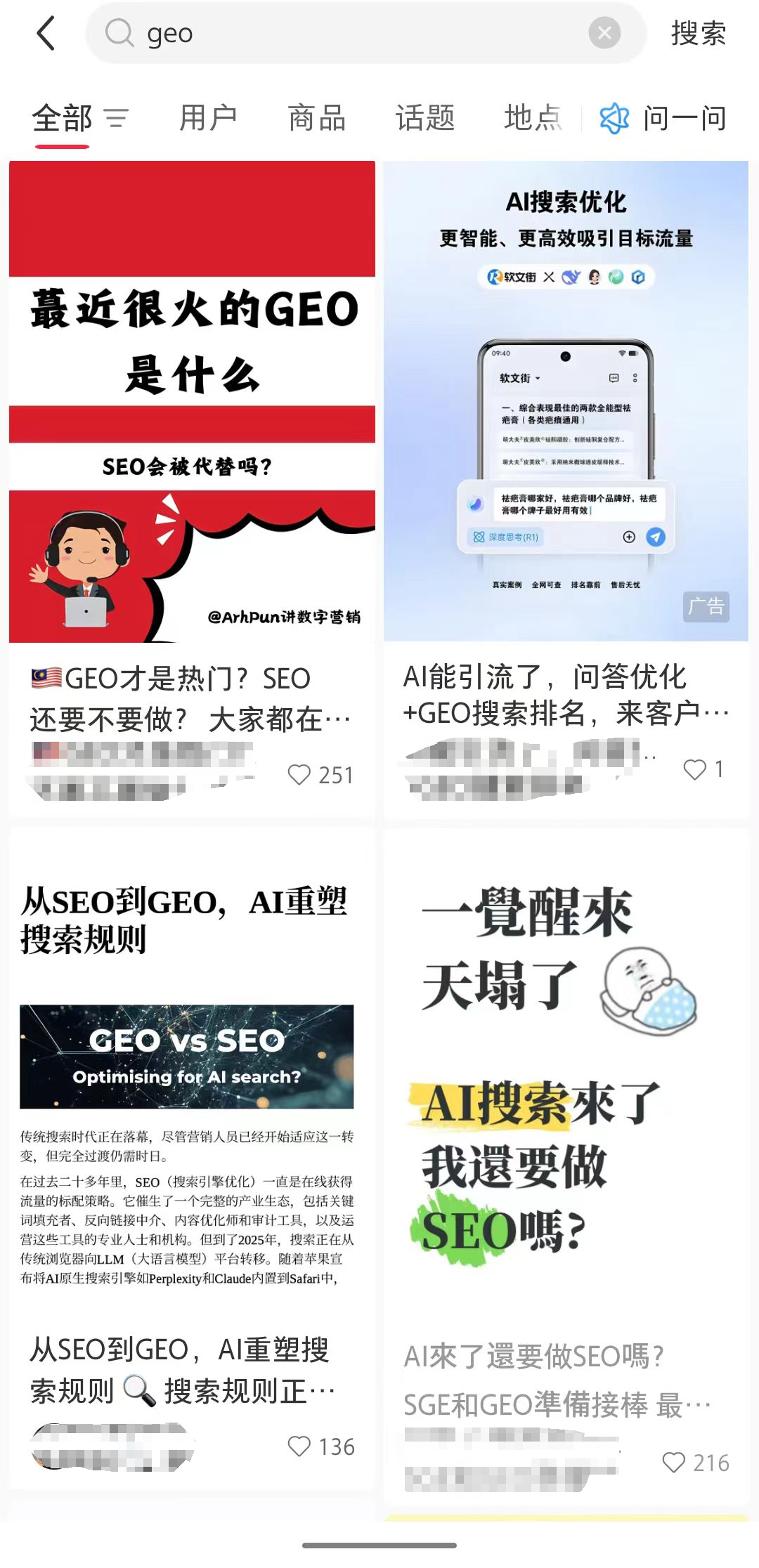Like the post with 251 likes
The image size is (759, 1568).
coord(299,774)
